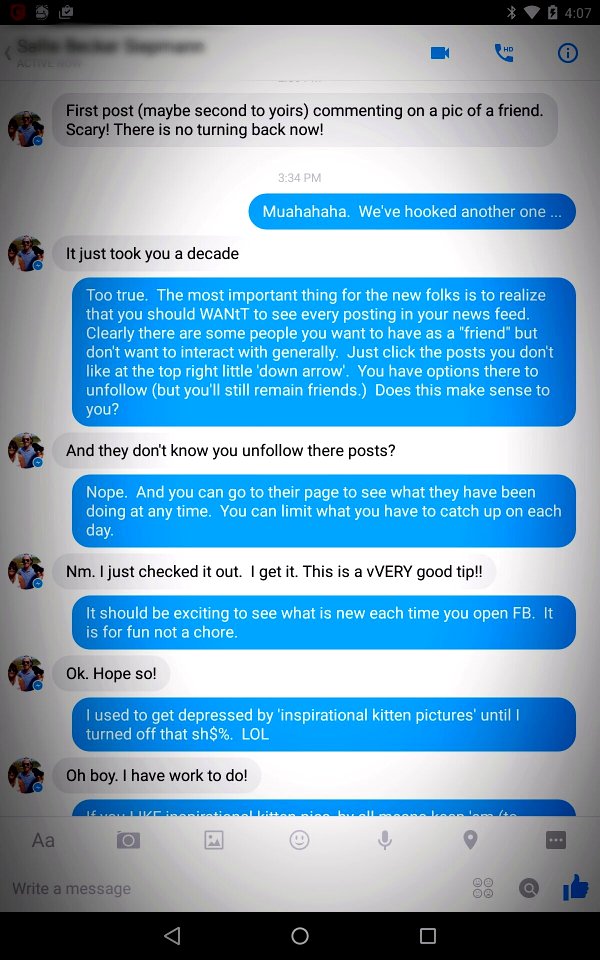This screenshot has width=600, height=960.
Task: Open conversation info details
Action: tap(568, 53)
